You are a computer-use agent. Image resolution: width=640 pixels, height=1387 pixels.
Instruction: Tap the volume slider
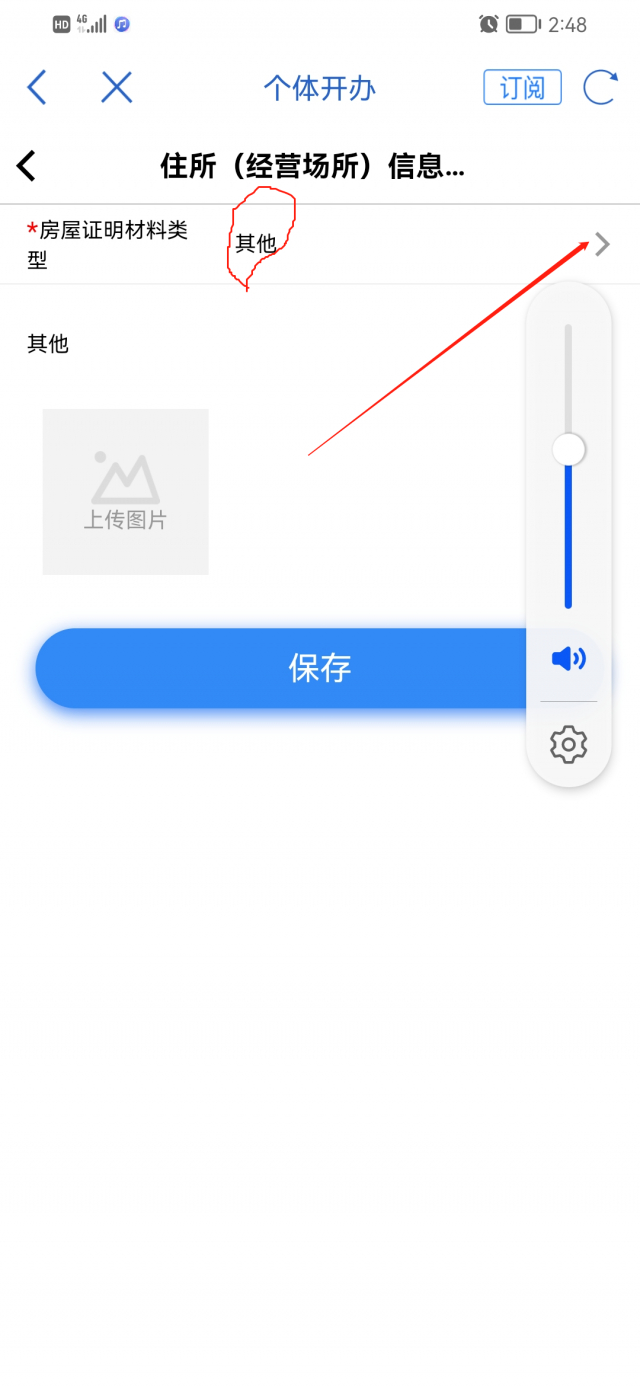click(x=569, y=449)
